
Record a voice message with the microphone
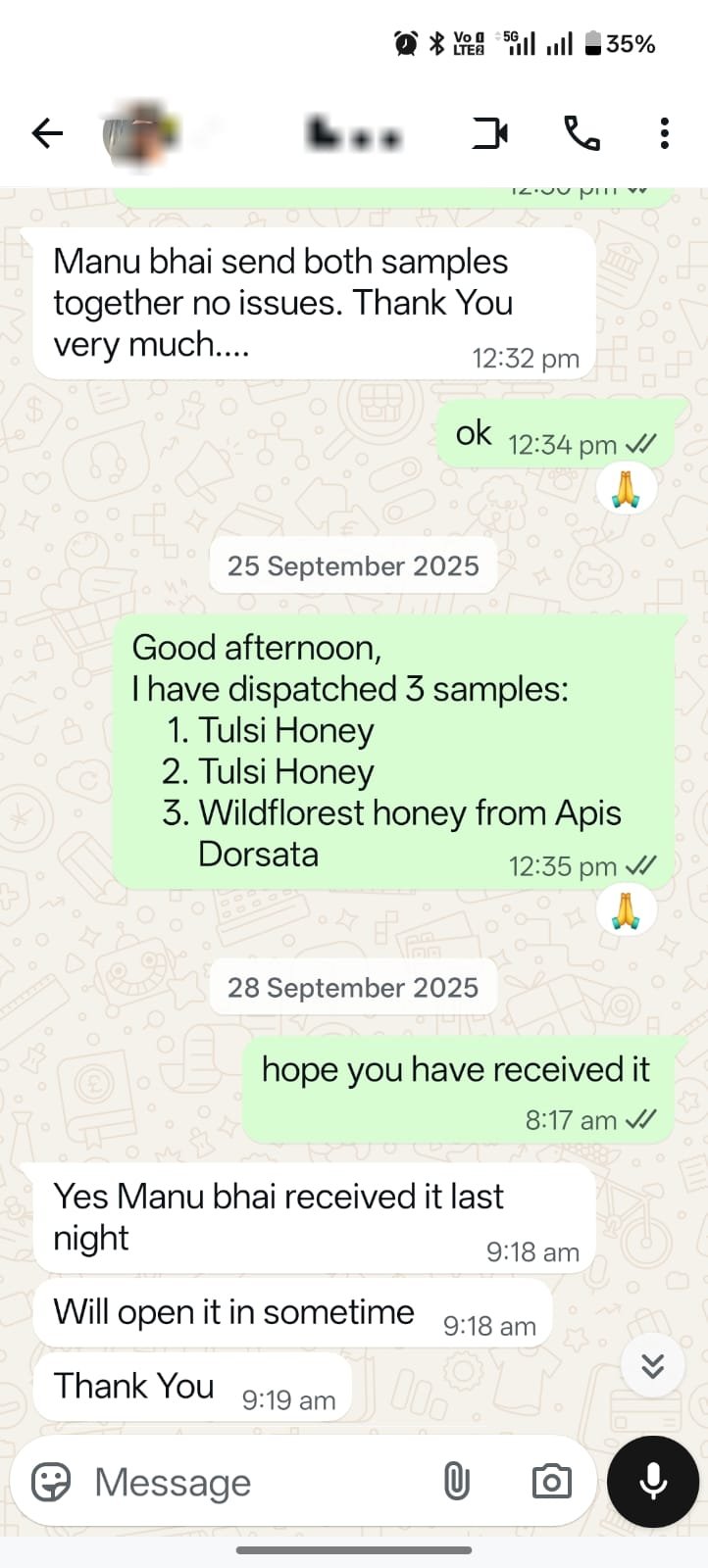pos(653,1482)
